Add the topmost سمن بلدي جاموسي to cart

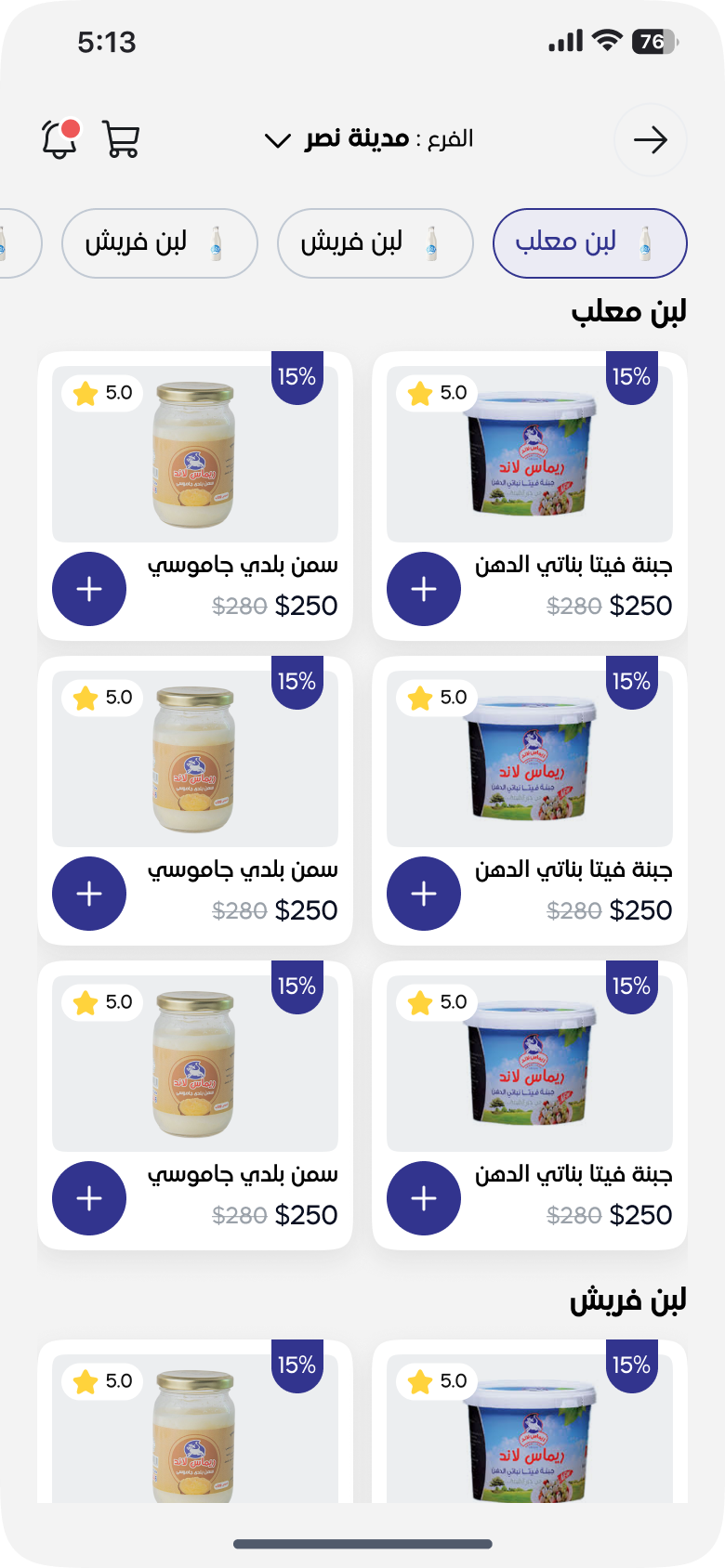pos(89,589)
